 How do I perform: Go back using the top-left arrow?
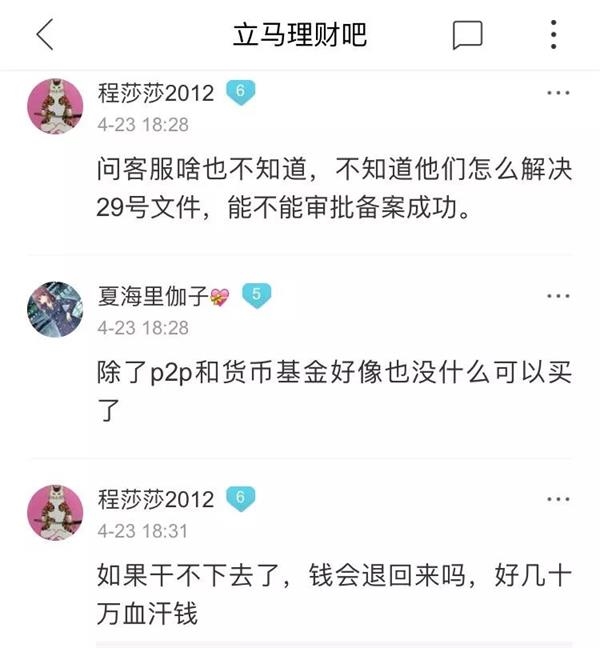[x=44, y=35]
